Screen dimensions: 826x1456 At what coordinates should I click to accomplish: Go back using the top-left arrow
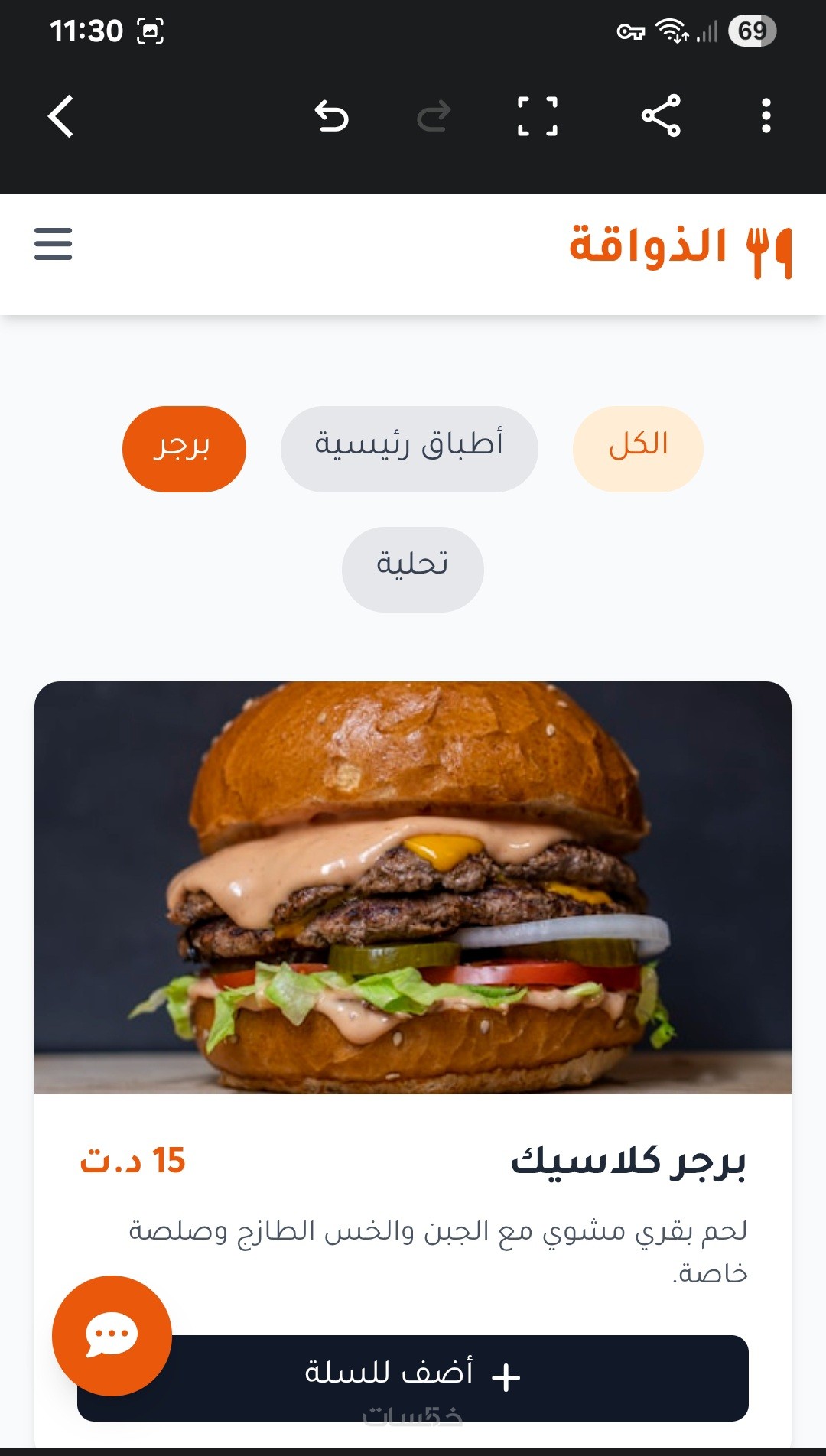[x=61, y=116]
